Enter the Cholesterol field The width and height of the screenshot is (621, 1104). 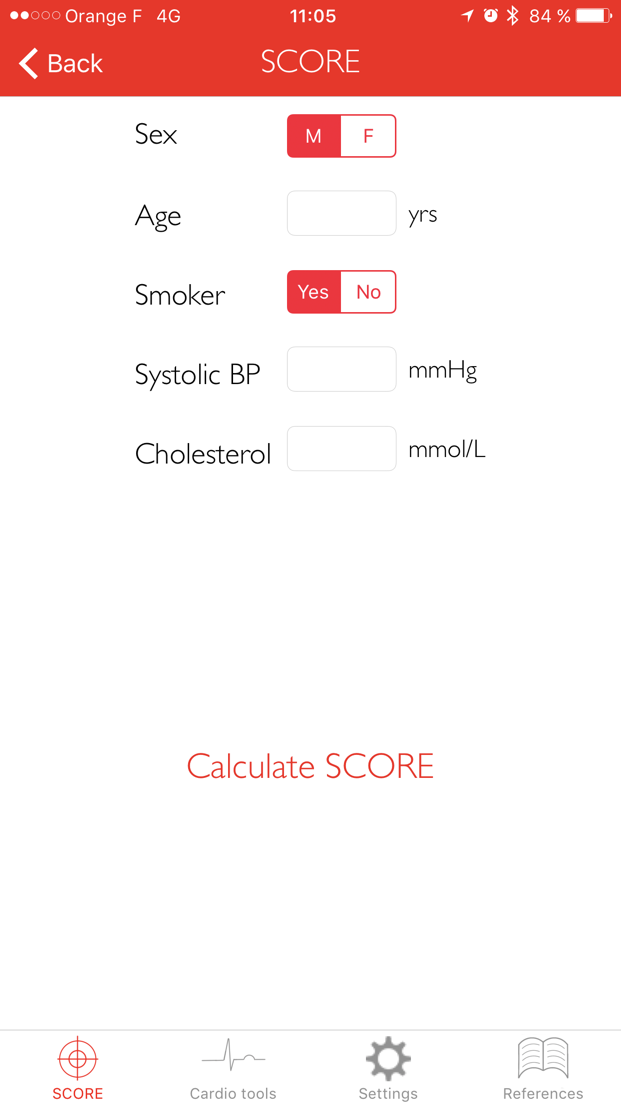click(x=341, y=448)
